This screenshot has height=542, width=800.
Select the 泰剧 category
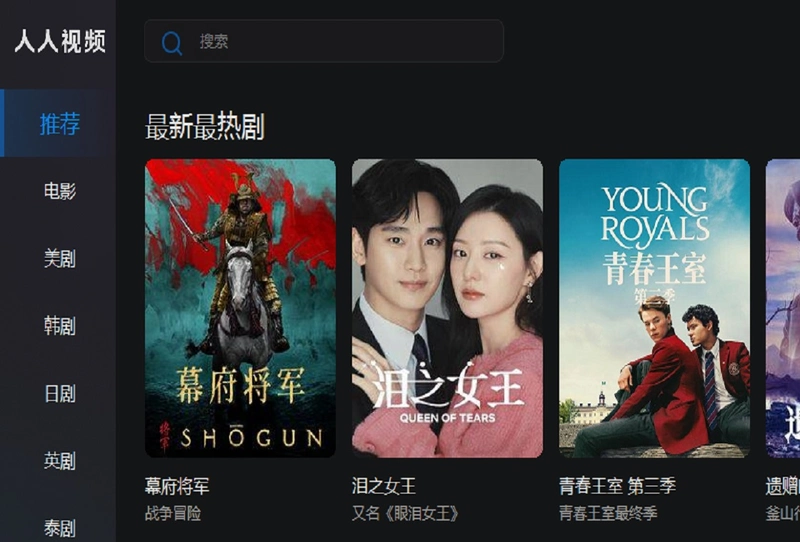(x=60, y=528)
